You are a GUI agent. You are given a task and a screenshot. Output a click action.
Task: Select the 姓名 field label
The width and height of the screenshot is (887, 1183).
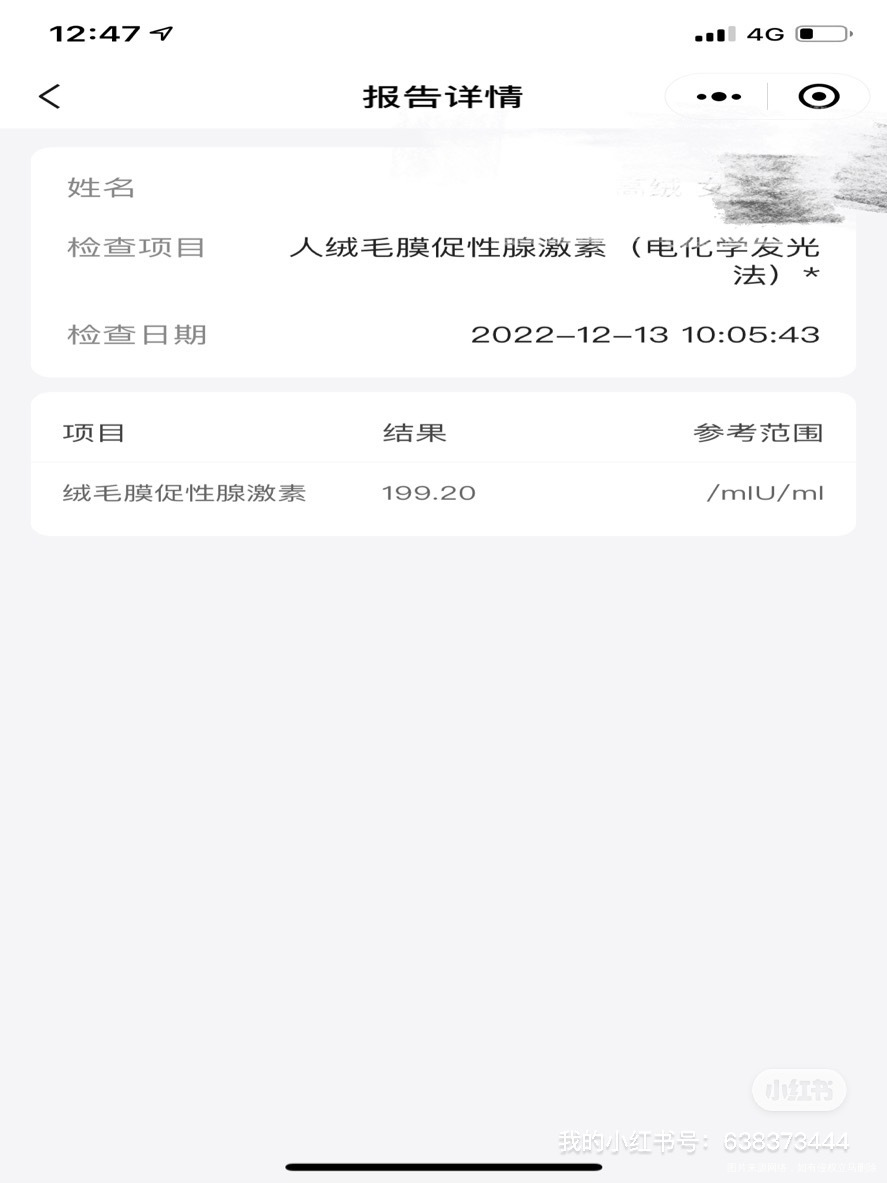click(100, 188)
